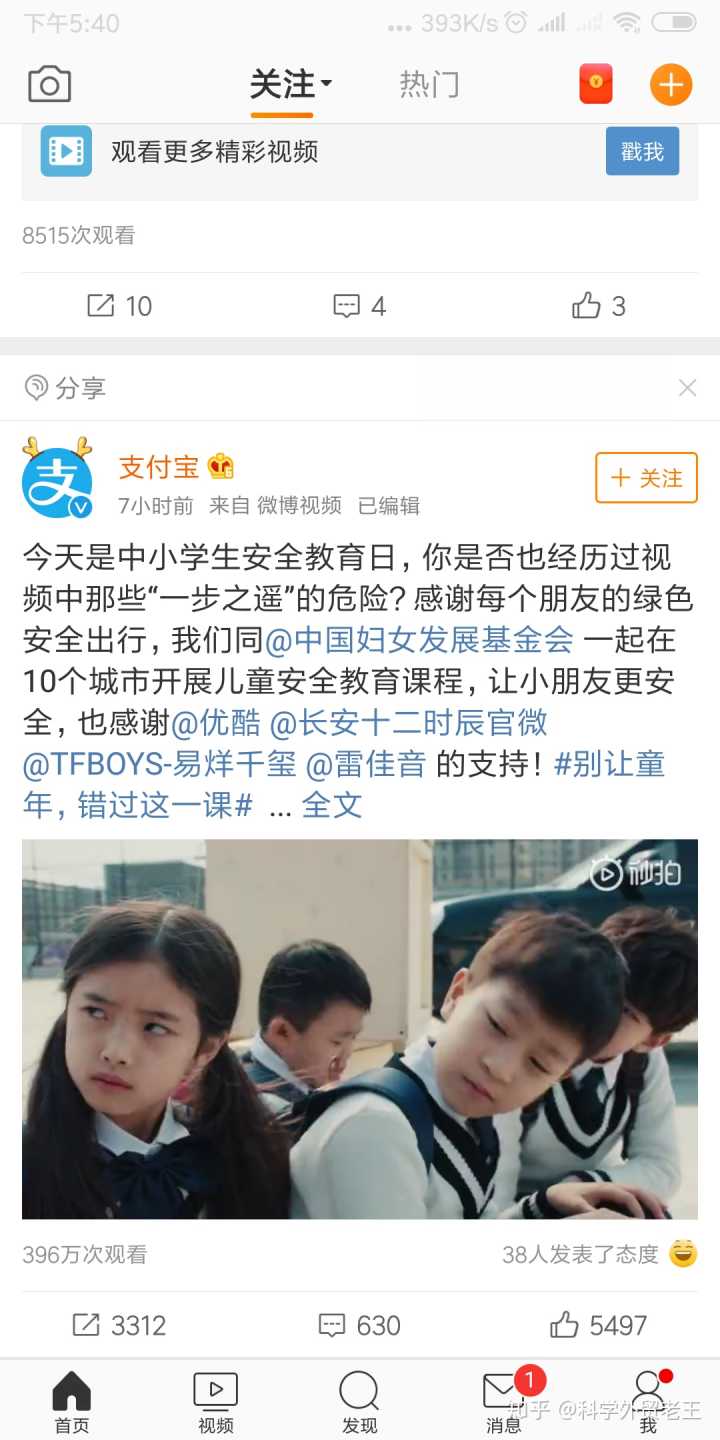
Task: Open the red envelope icon
Action: tap(596, 85)
